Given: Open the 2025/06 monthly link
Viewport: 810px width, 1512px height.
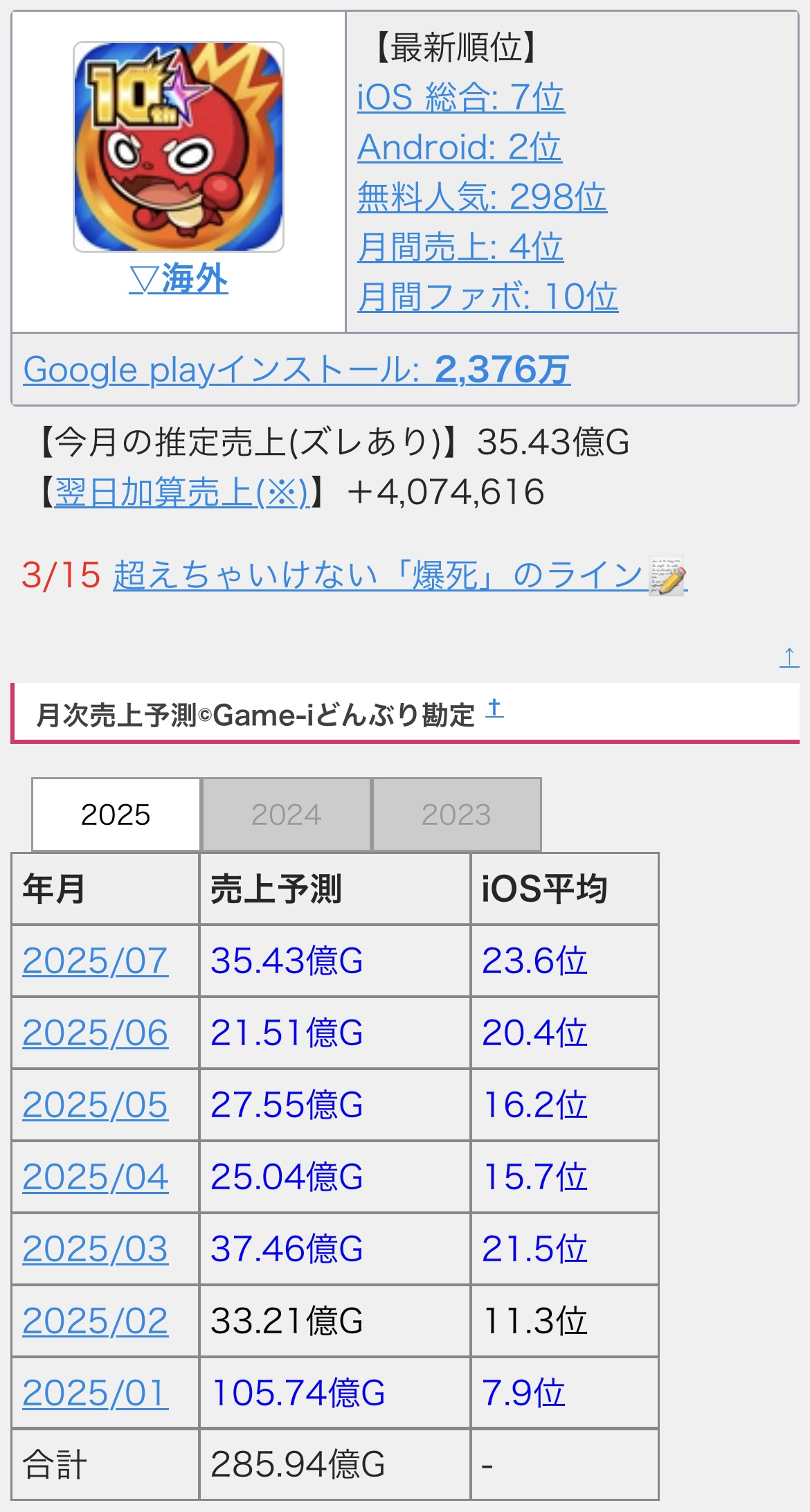Looking at the screenshot, I should click(96, 1033).
